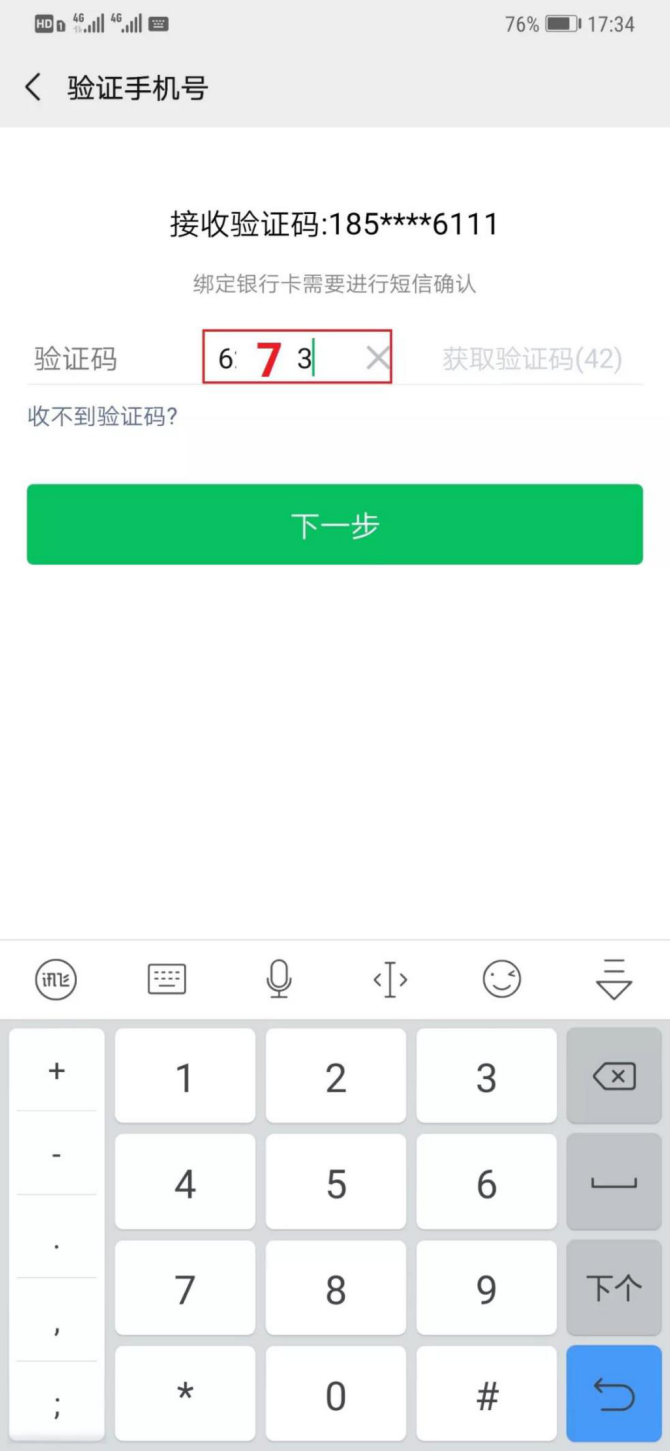Image resolution: width=670 pixels, height=1451 pixels.
Task: Tap the 下个 key on keyboard
Action: pyautogui.click(x=614, y=1288)
